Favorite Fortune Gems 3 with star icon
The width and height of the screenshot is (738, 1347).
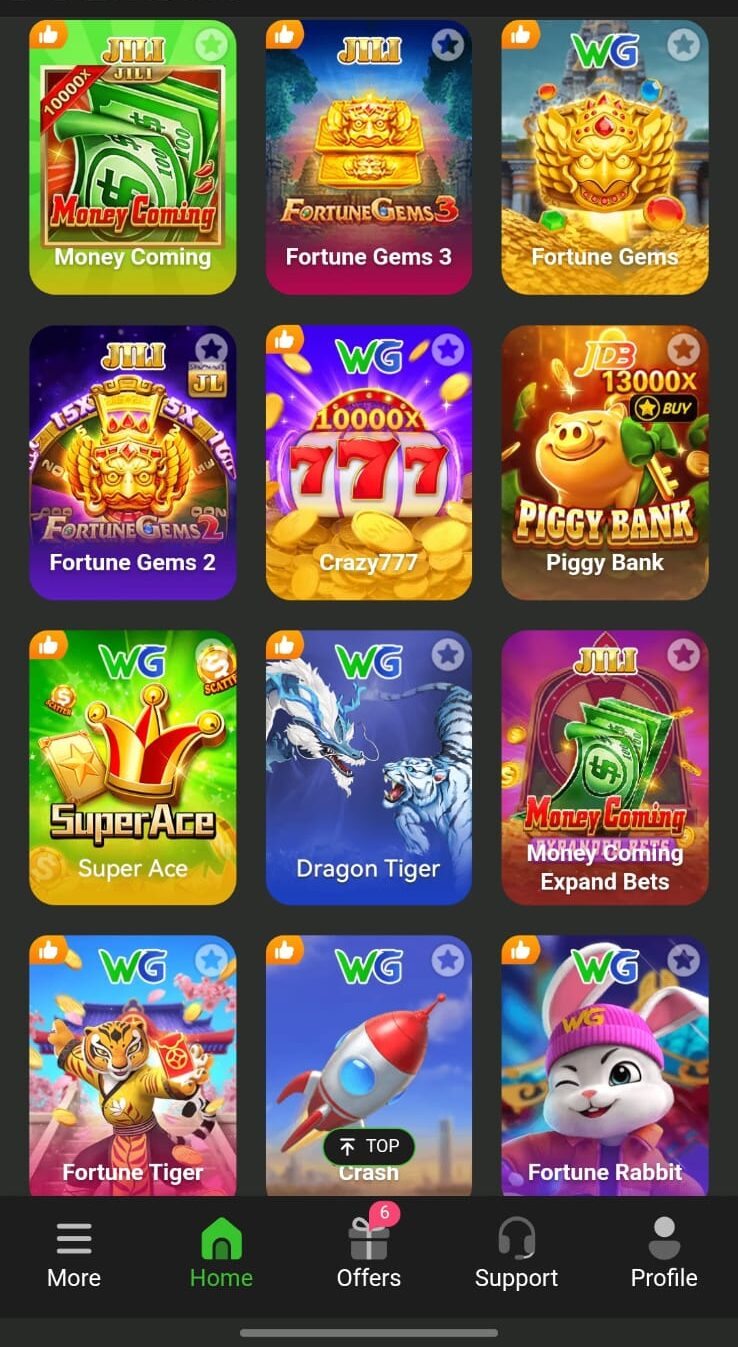pyautogui.click(x=448, y=44)
